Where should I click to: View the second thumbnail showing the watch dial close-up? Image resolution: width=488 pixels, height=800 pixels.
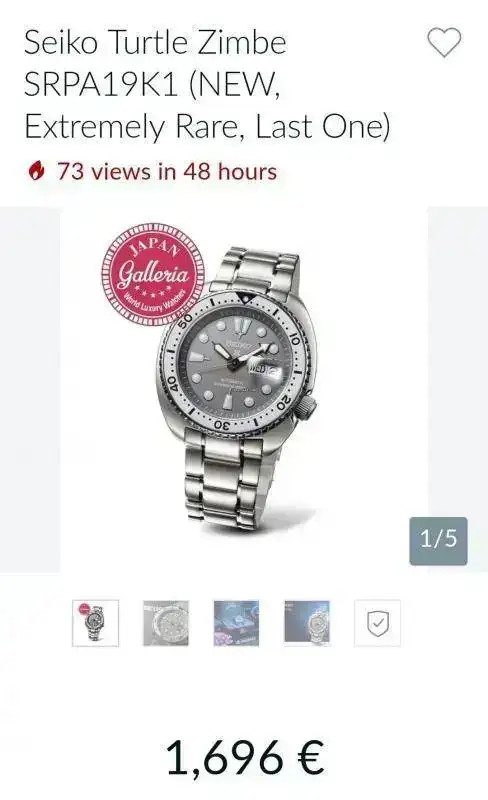pos(166,623)
